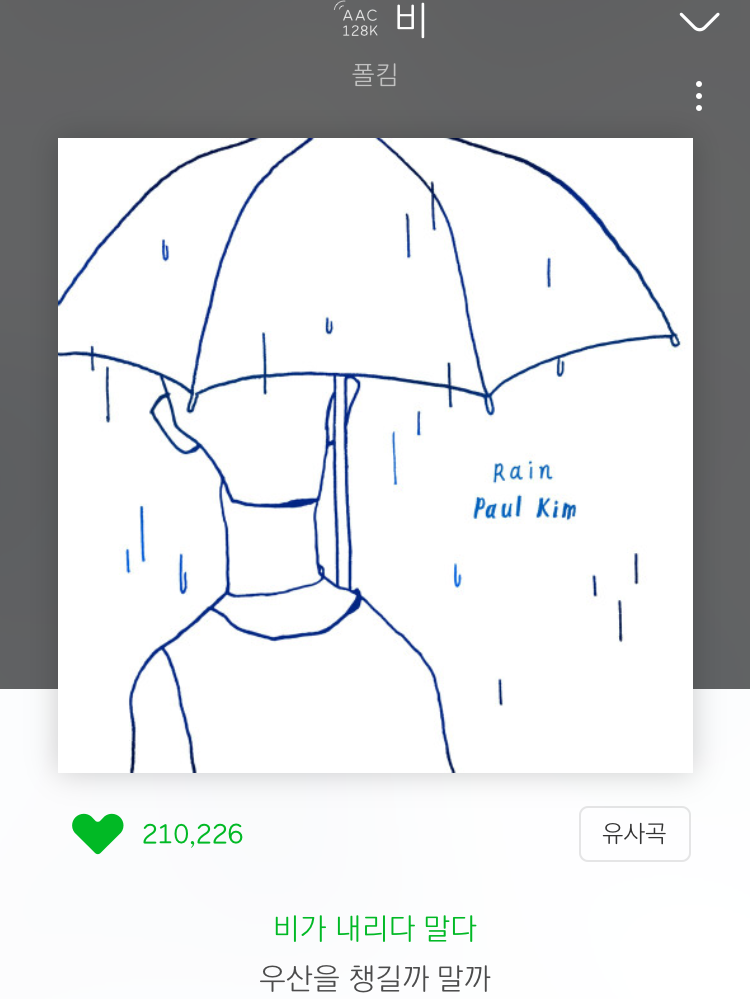
Task: Open the Rain album cover art
Action: pos(375,455)
